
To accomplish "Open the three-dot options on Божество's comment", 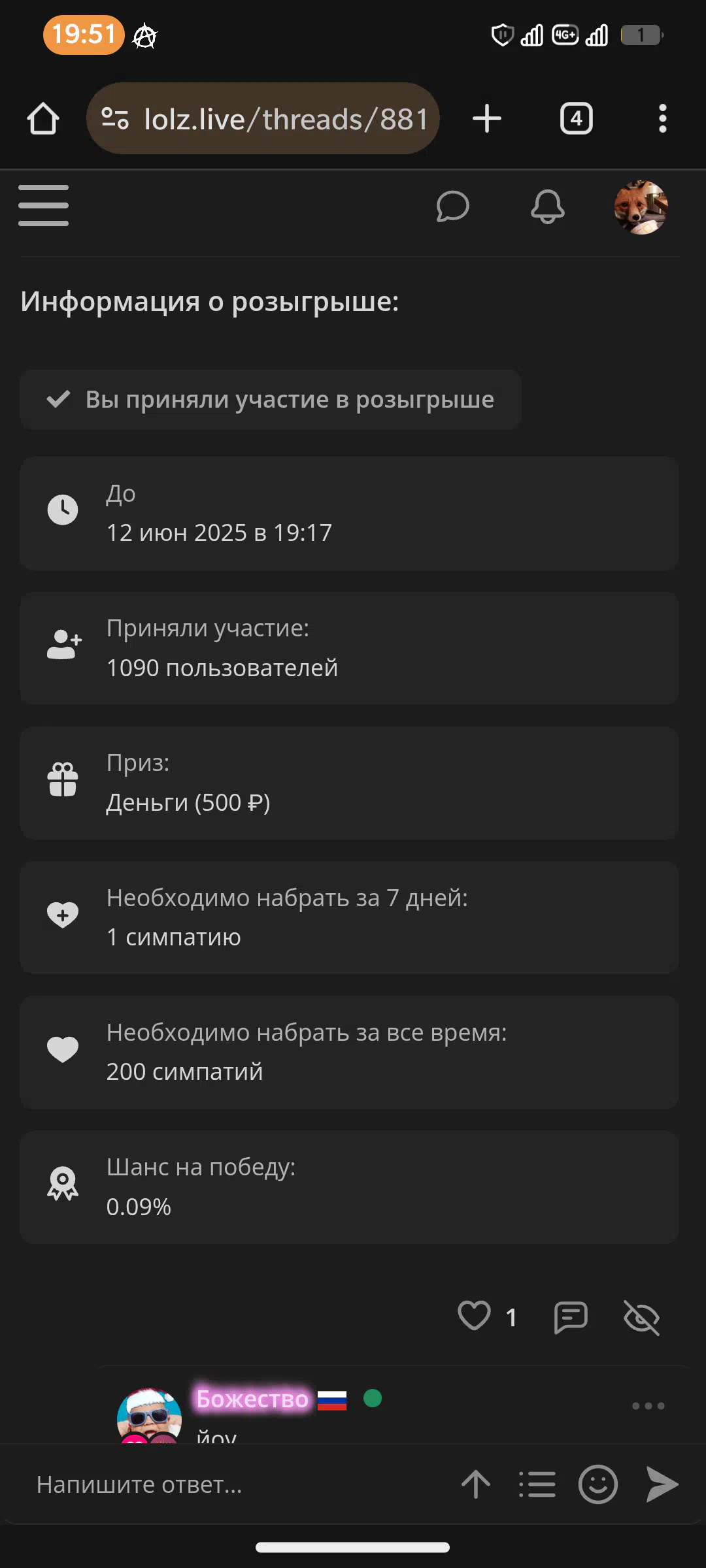I will (x=648, y=1405).
